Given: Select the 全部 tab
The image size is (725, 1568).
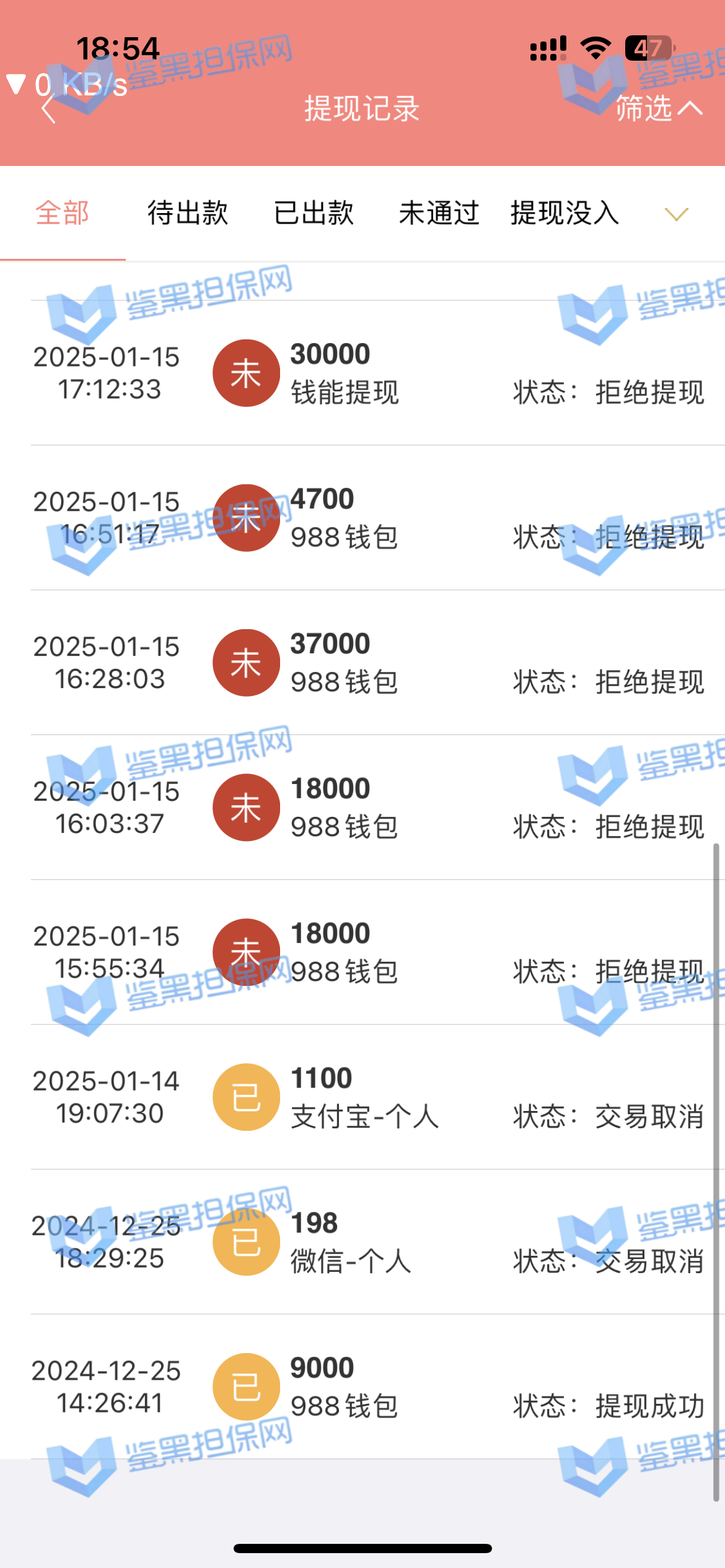Looking at the screenshot, I should (x=63, y=213).
